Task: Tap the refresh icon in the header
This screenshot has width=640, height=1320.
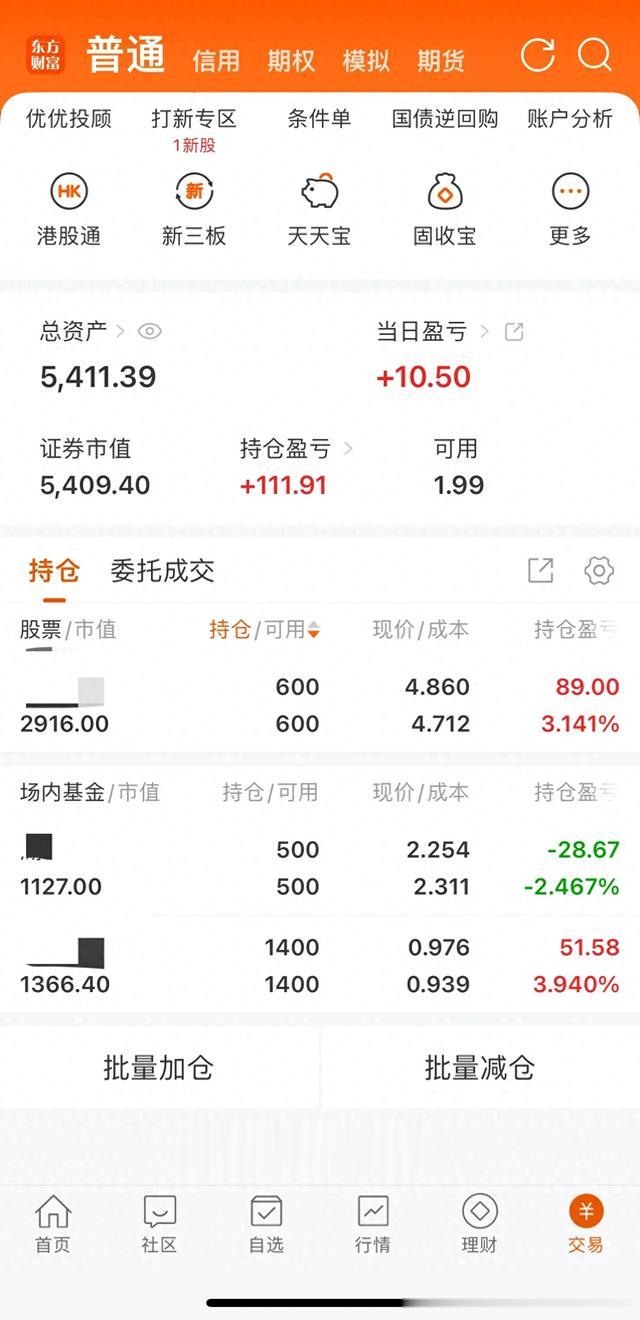Action: [x=538, y=54]
